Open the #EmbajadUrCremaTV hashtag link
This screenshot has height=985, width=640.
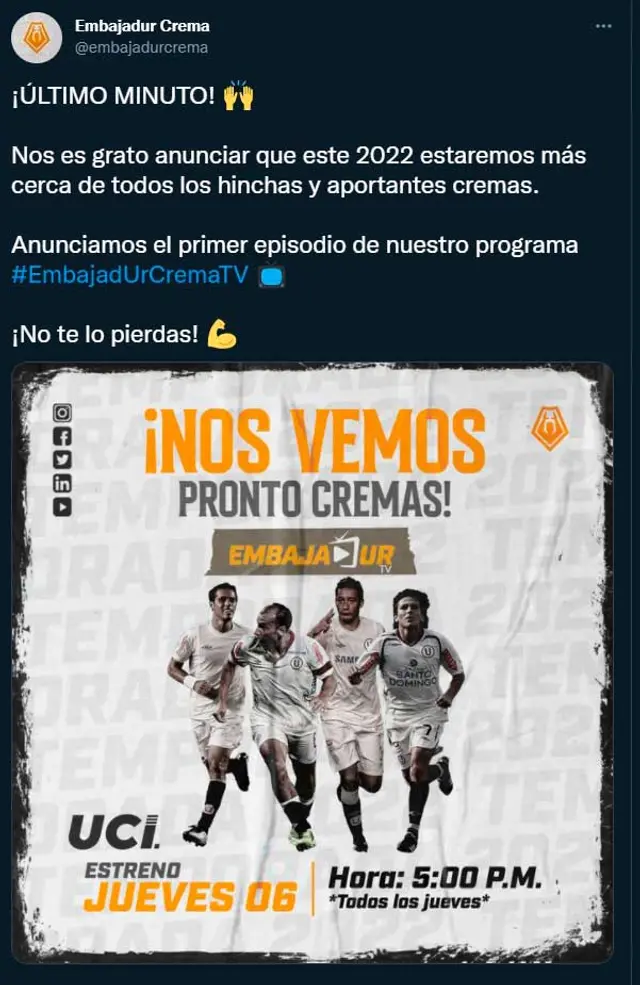coord(130,276)
